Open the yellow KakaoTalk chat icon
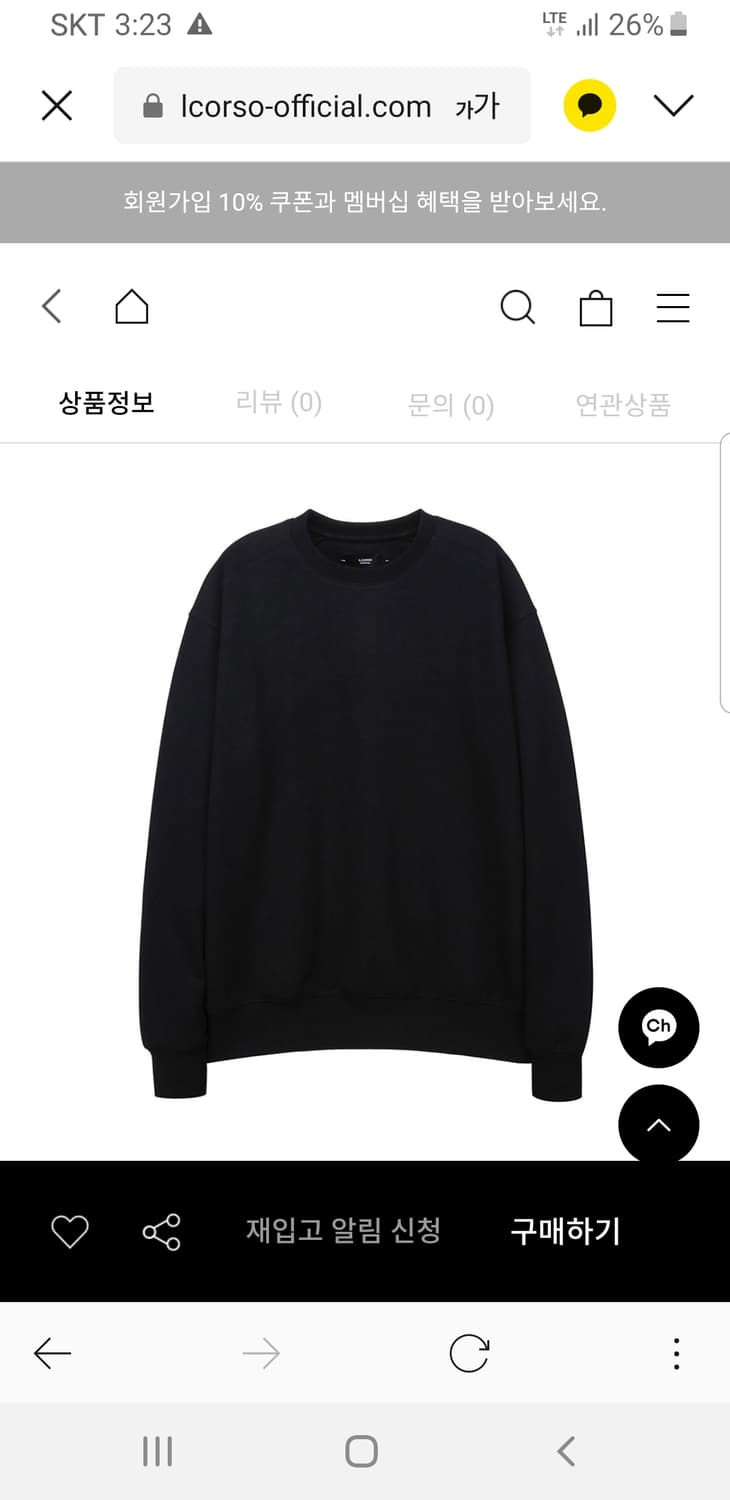The height and width of the screenshot is (1500, 730). point(589,105)
